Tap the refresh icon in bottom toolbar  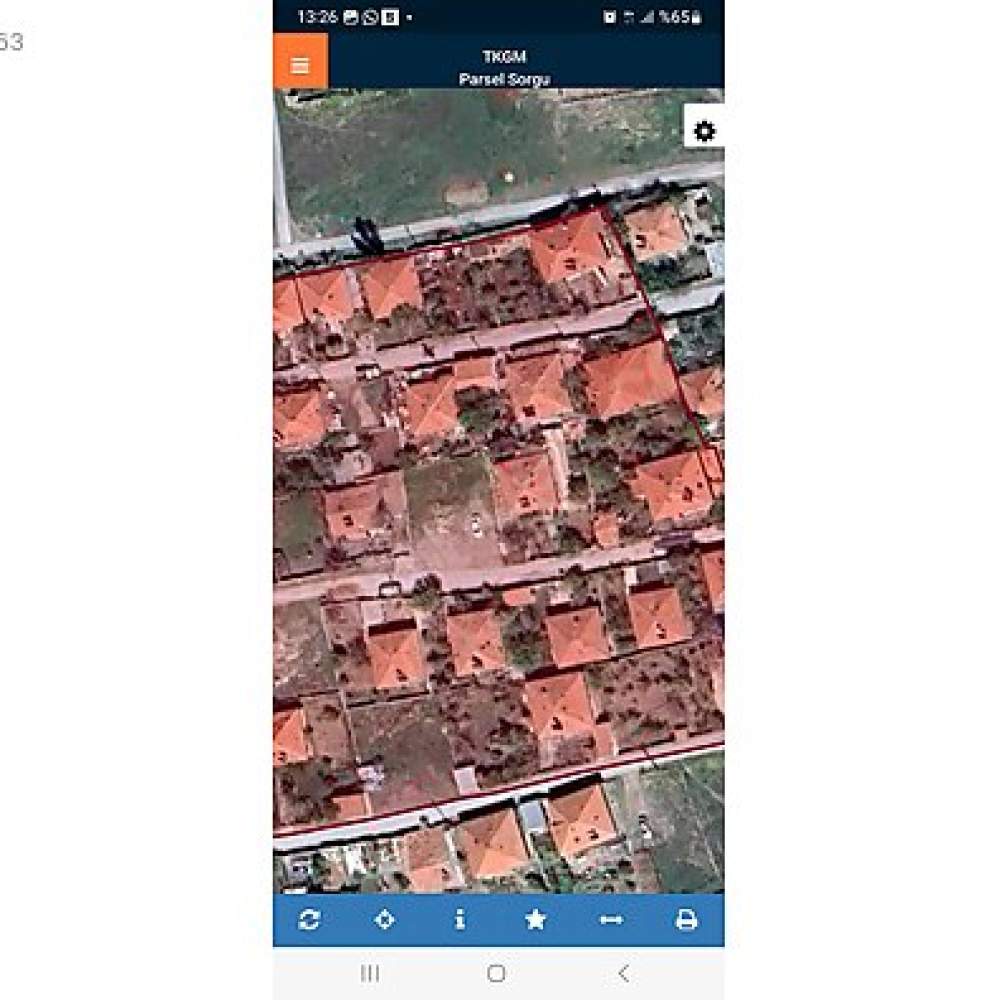309,920
